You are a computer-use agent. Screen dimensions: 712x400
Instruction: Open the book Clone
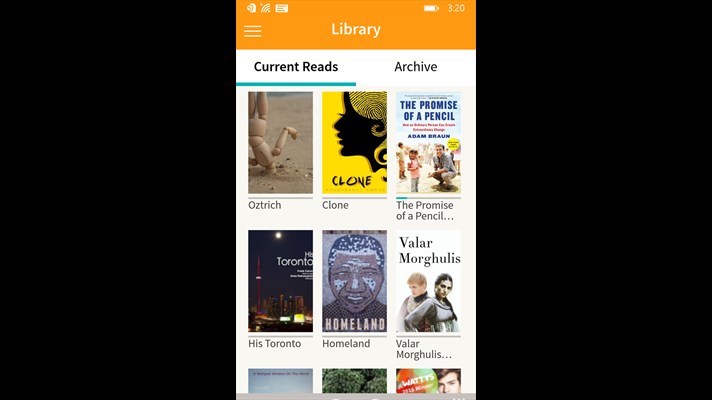(x=354, y=143)
